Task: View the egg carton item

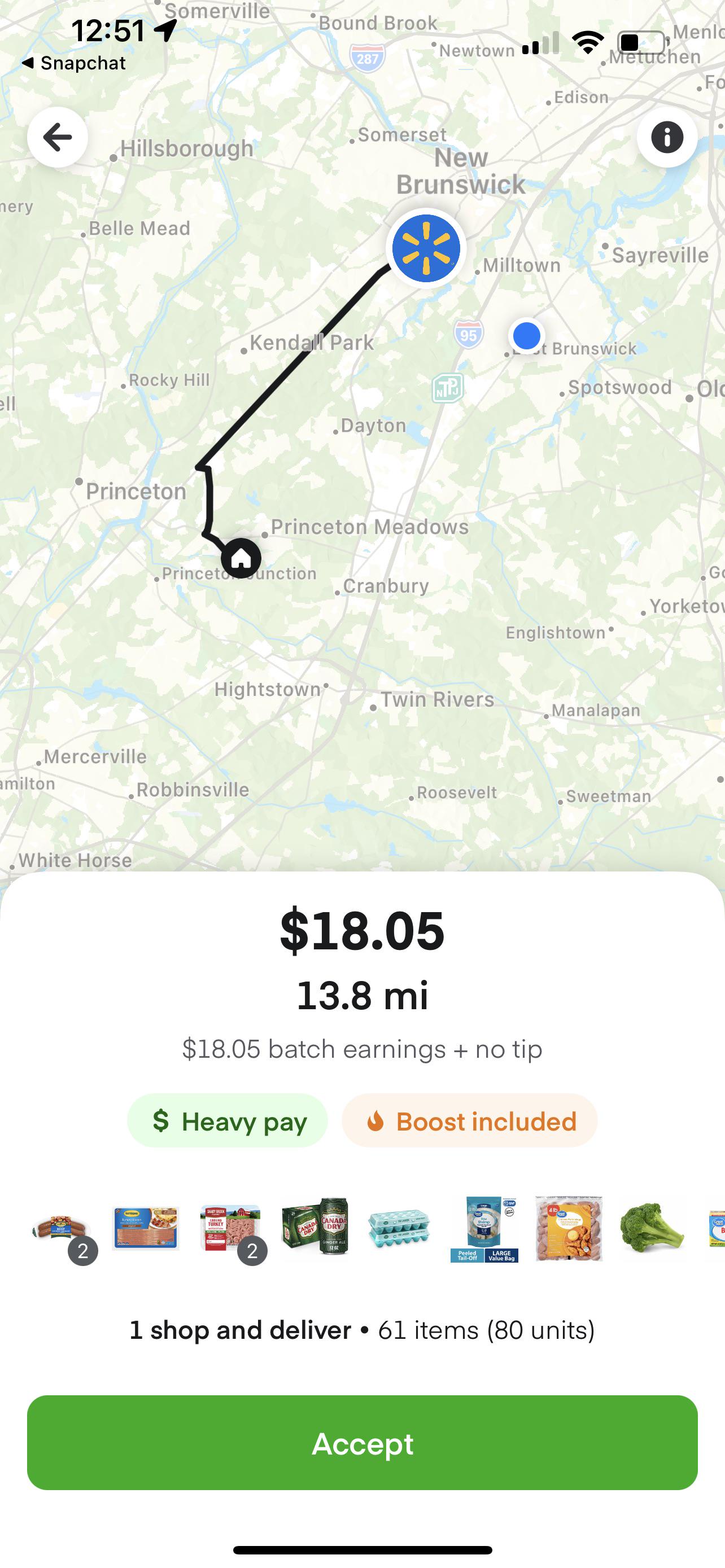Action: pos(399,1227)
